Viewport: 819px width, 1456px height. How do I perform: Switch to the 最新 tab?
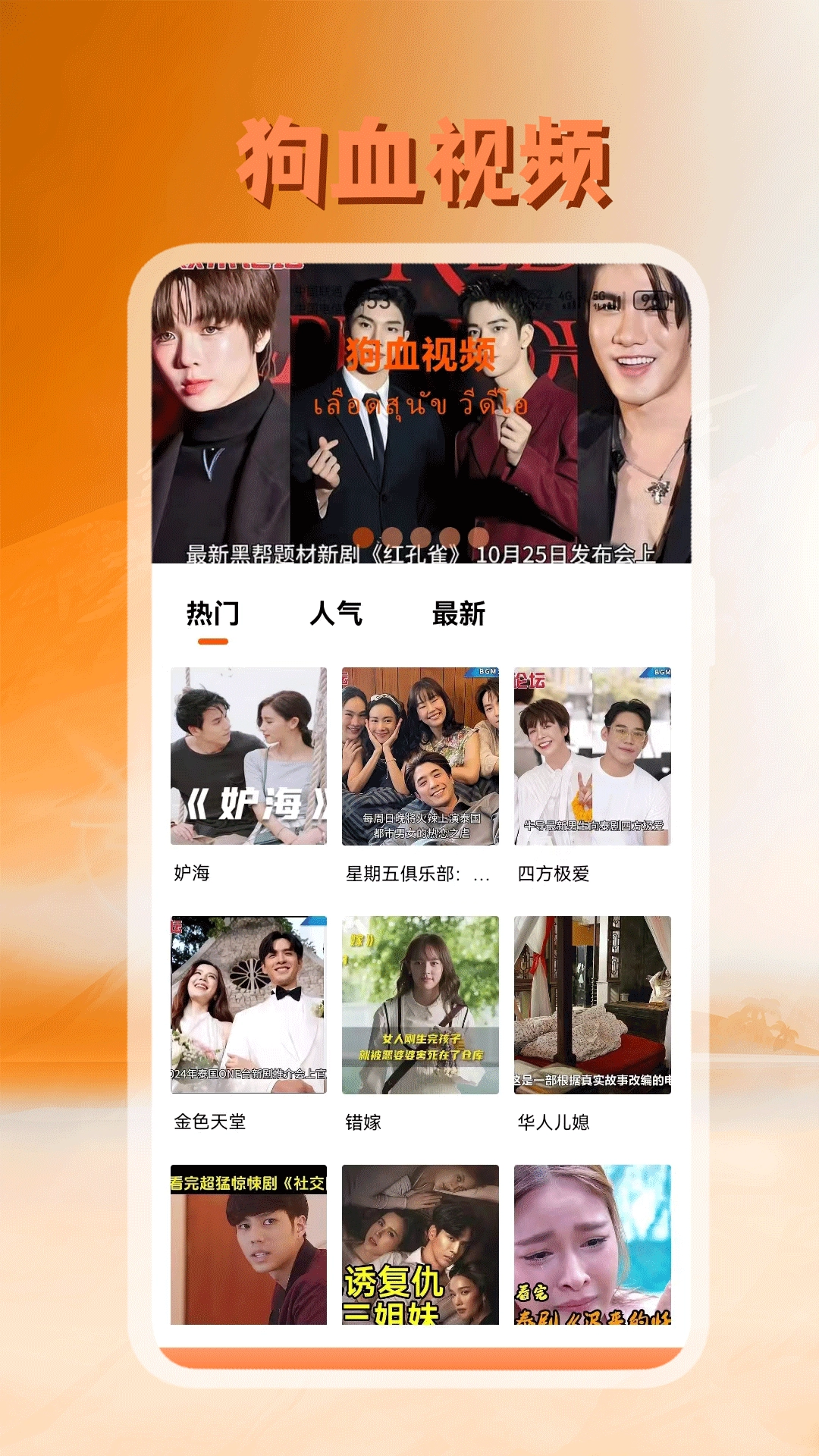point(458,616)
